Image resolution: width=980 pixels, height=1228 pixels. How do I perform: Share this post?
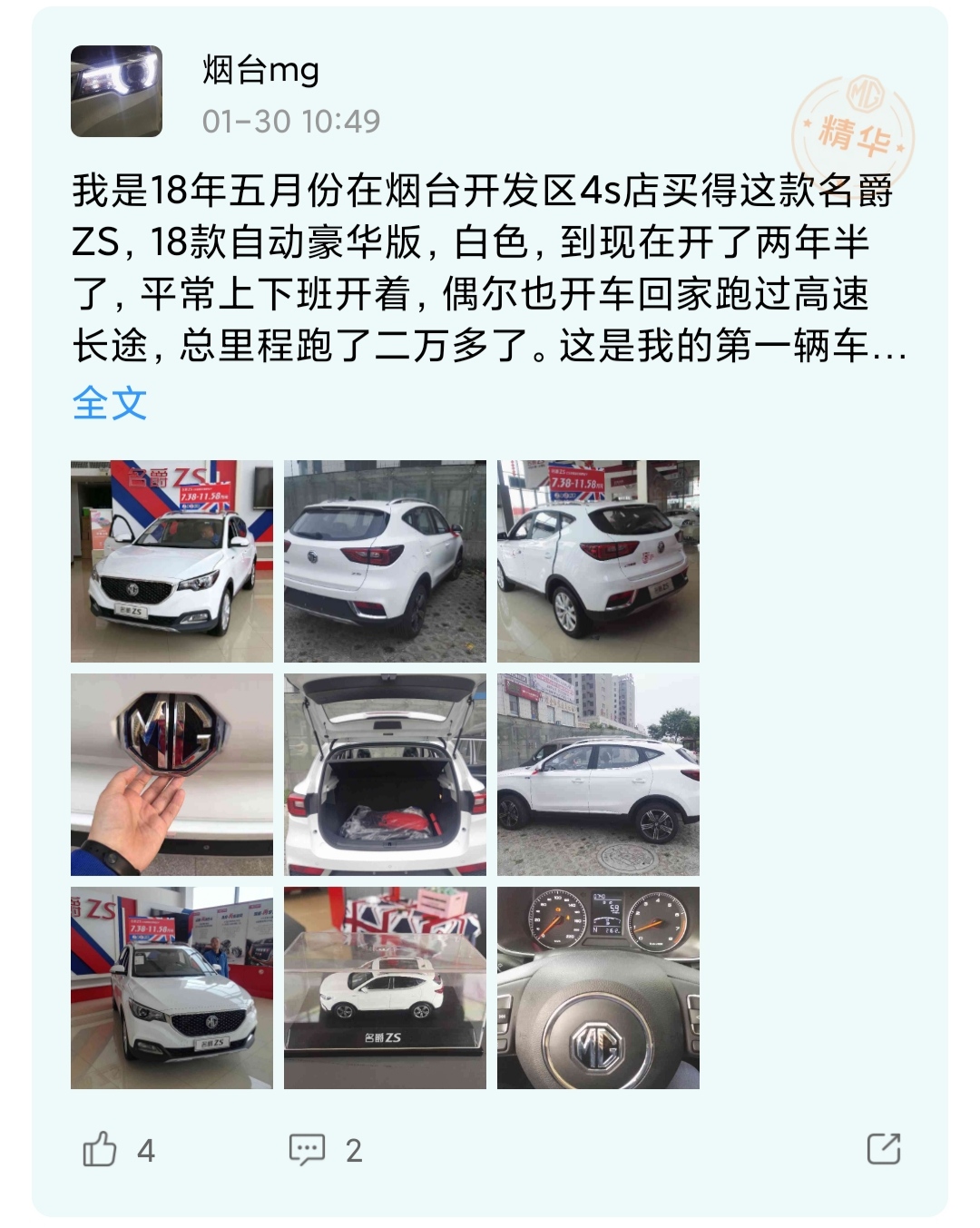pyautogui.click(x=883, y=1148)
